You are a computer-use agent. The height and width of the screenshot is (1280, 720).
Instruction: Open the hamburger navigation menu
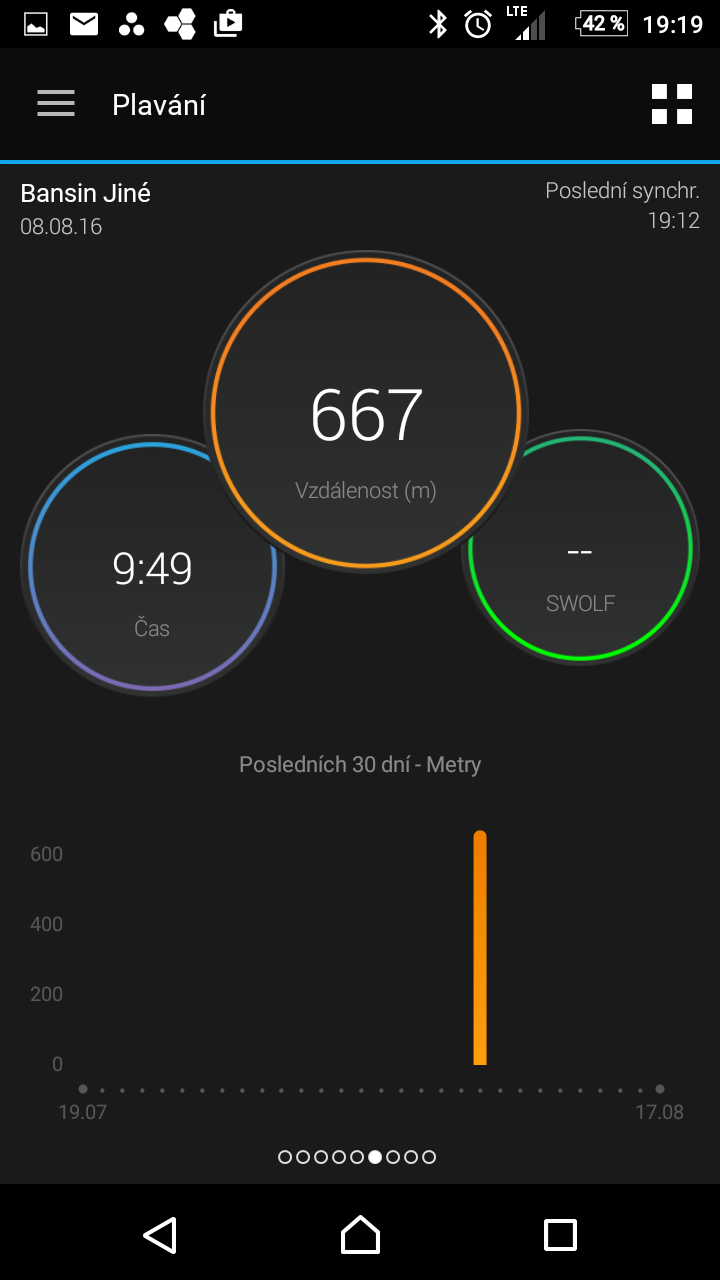coord(56,104)
